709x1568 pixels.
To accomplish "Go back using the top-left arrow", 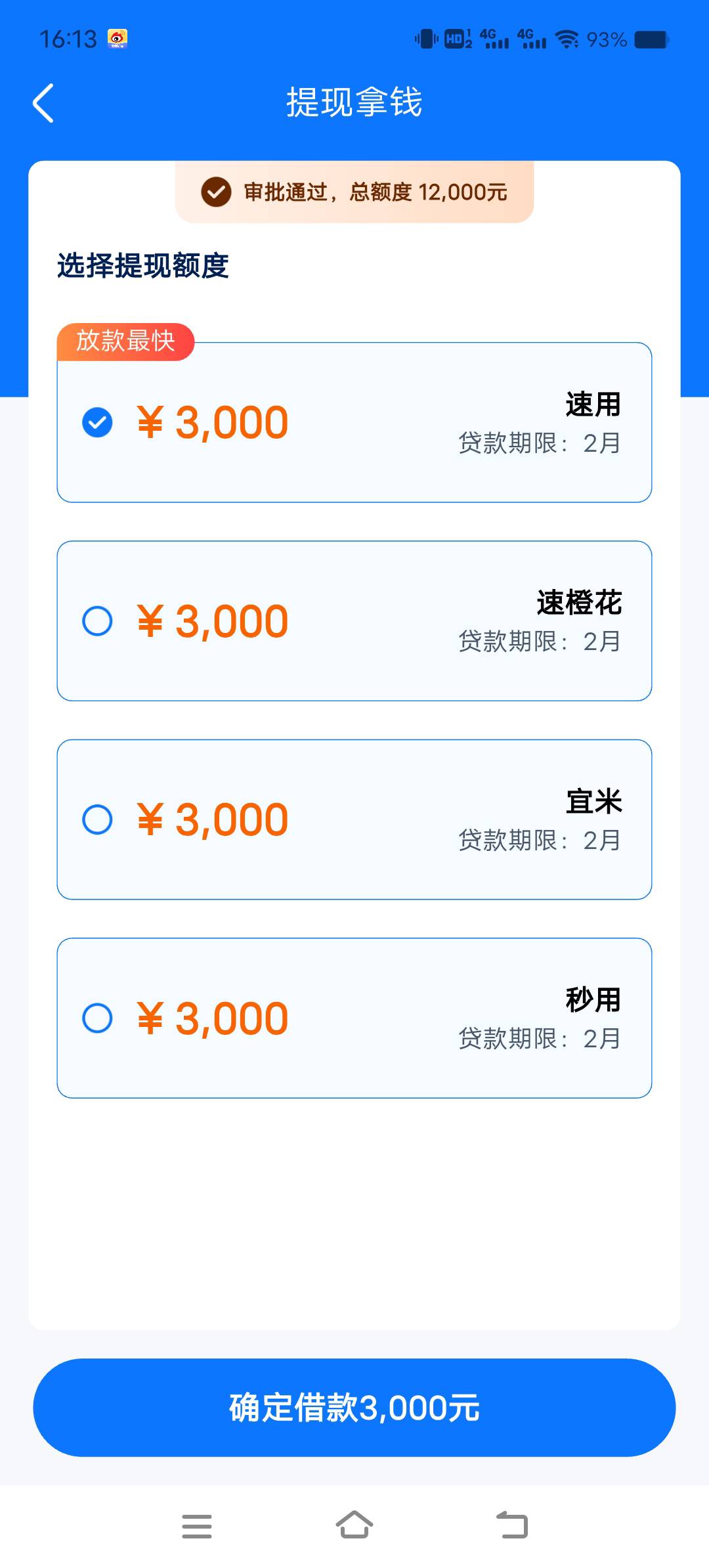I will tap(43, 103).
